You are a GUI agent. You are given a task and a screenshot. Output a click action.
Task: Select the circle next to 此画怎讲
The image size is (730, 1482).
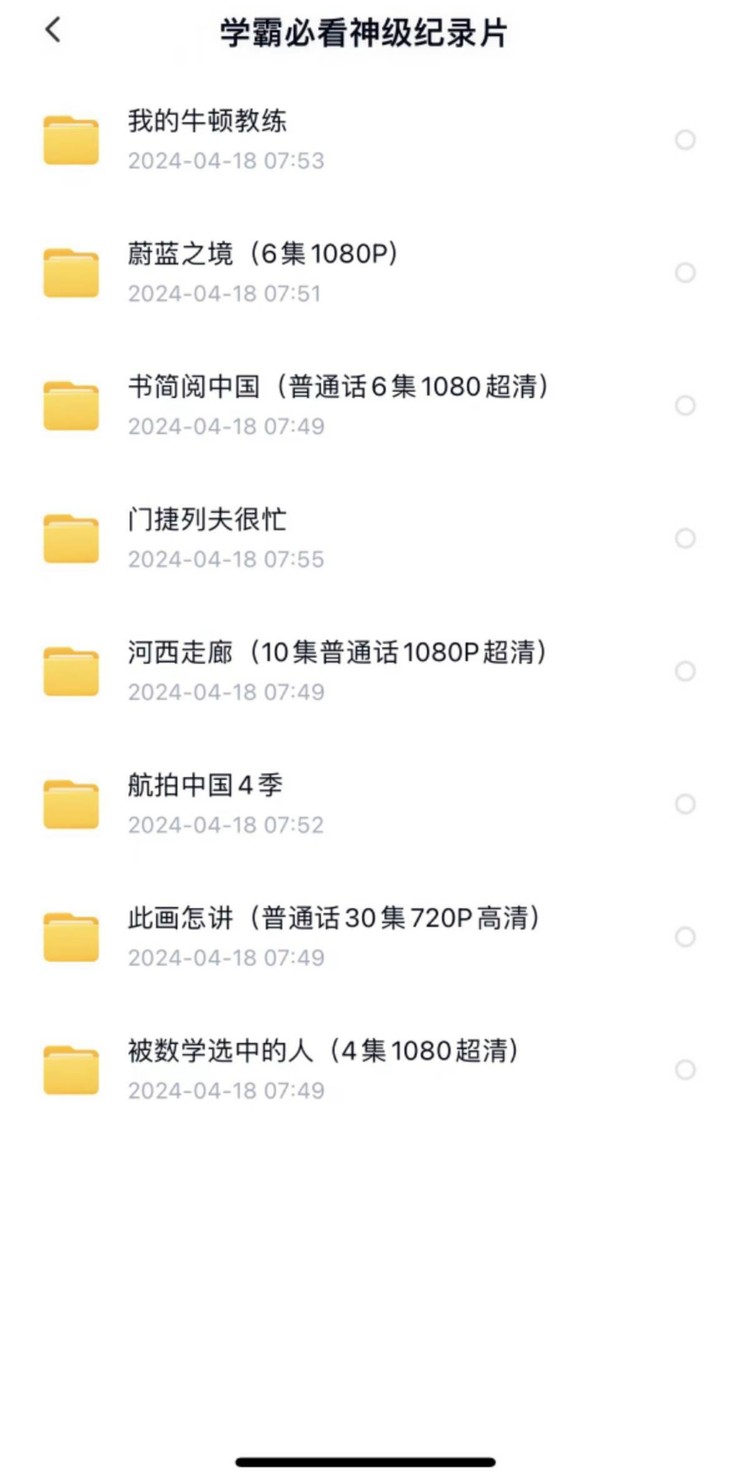685,937
